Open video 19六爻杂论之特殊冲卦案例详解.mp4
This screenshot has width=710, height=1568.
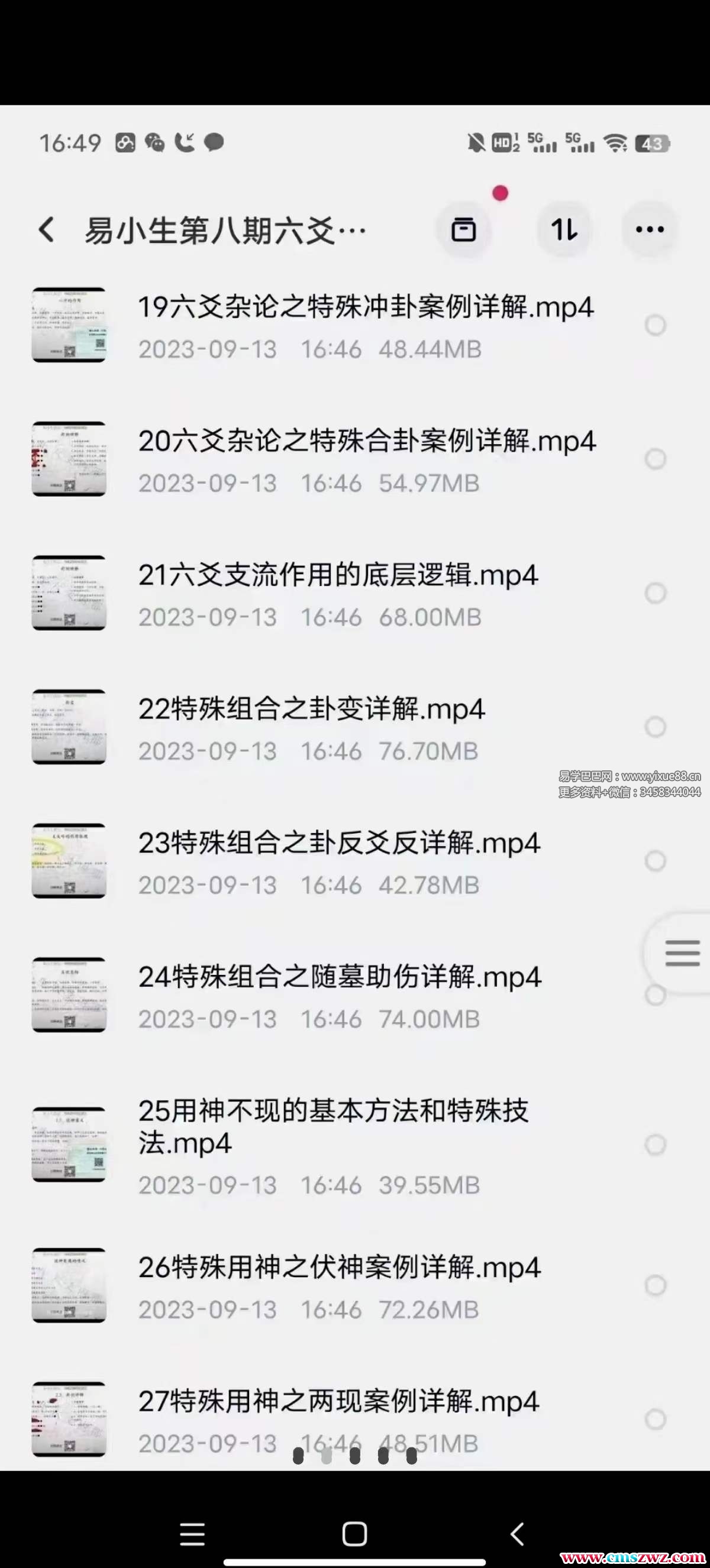coord(365,307)
